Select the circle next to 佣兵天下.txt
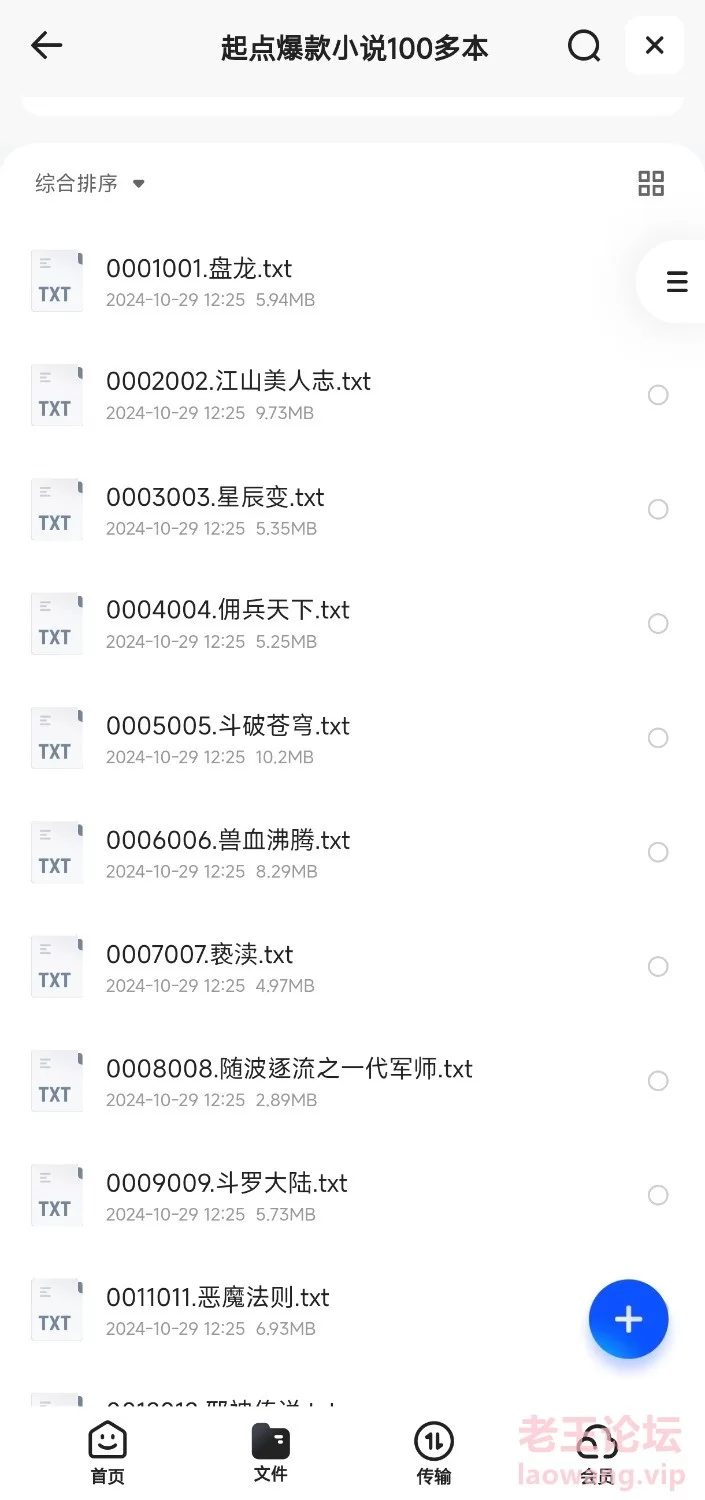 click(658, 624)
